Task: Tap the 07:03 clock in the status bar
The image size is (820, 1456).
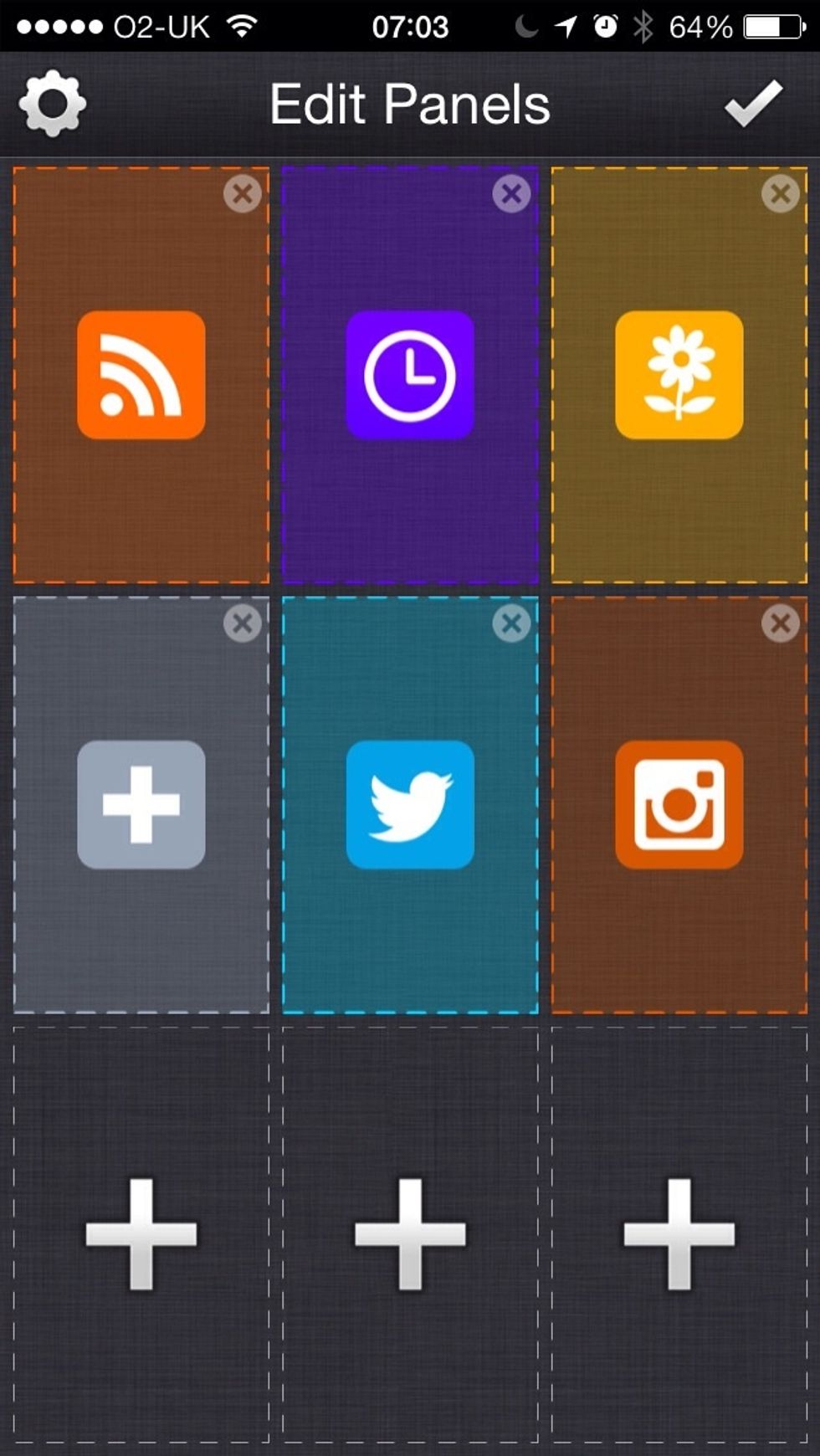Action: [409, 25]
